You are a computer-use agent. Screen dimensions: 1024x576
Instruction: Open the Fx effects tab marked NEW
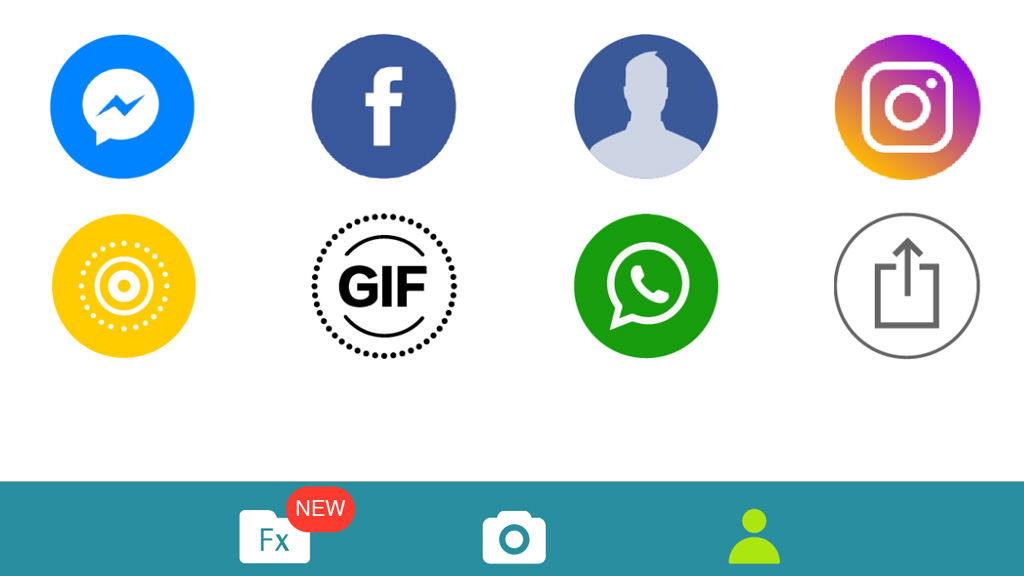pyautogui.click(x=275, y=537)
